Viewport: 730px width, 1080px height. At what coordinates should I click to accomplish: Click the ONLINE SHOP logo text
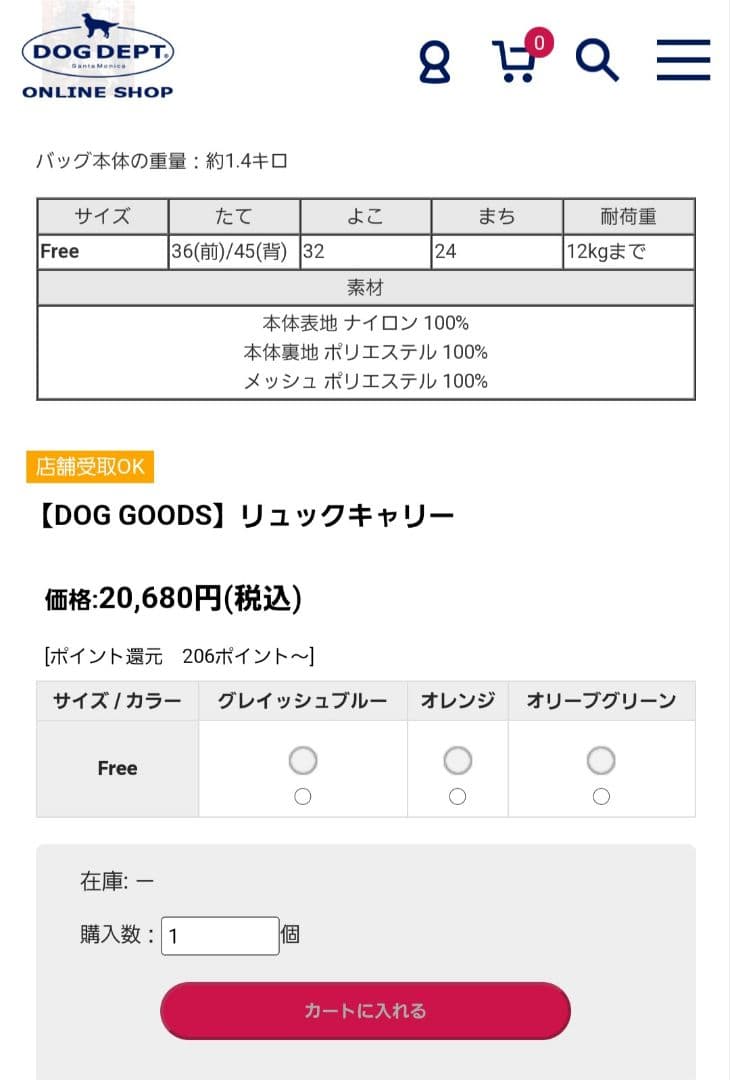97,93
